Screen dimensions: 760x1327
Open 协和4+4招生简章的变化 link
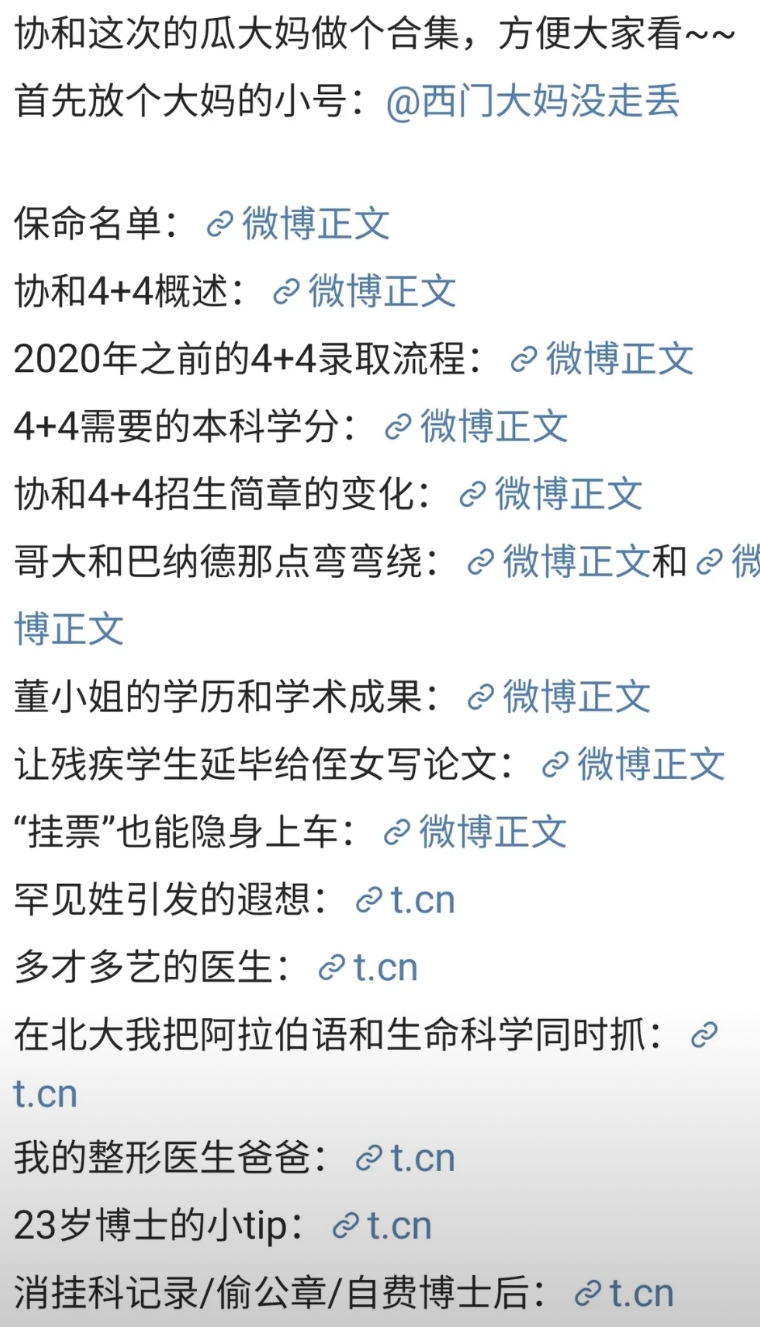[551, 493]
